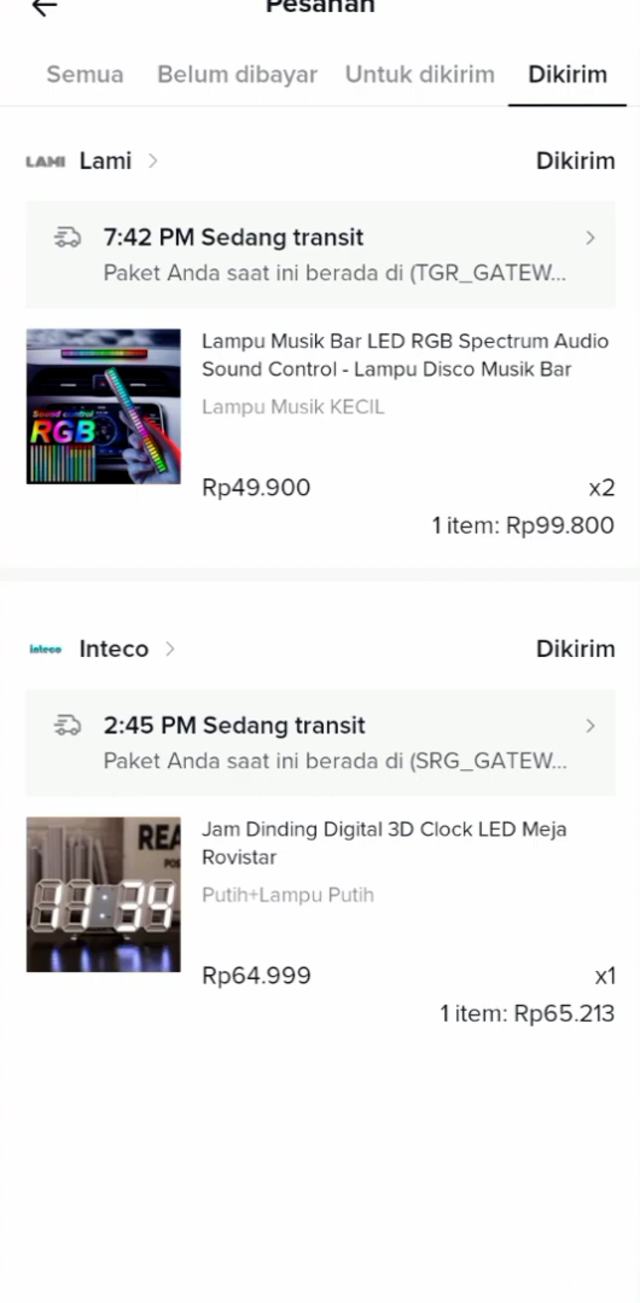Switch to the Semua tab
The height and width of the screenshot is (1303, 640).
[85, 75]
